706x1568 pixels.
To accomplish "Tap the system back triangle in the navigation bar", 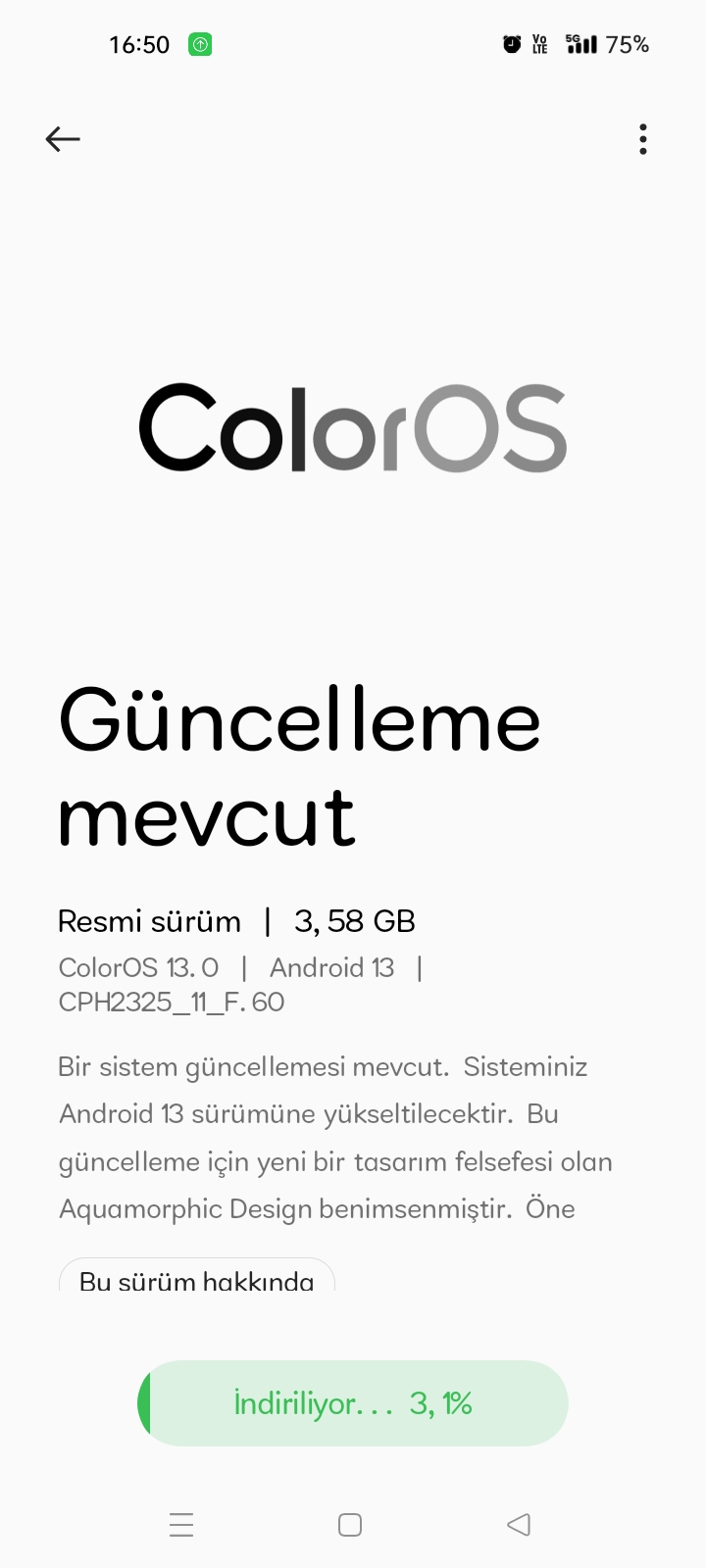I will [x=519, y=1525].
